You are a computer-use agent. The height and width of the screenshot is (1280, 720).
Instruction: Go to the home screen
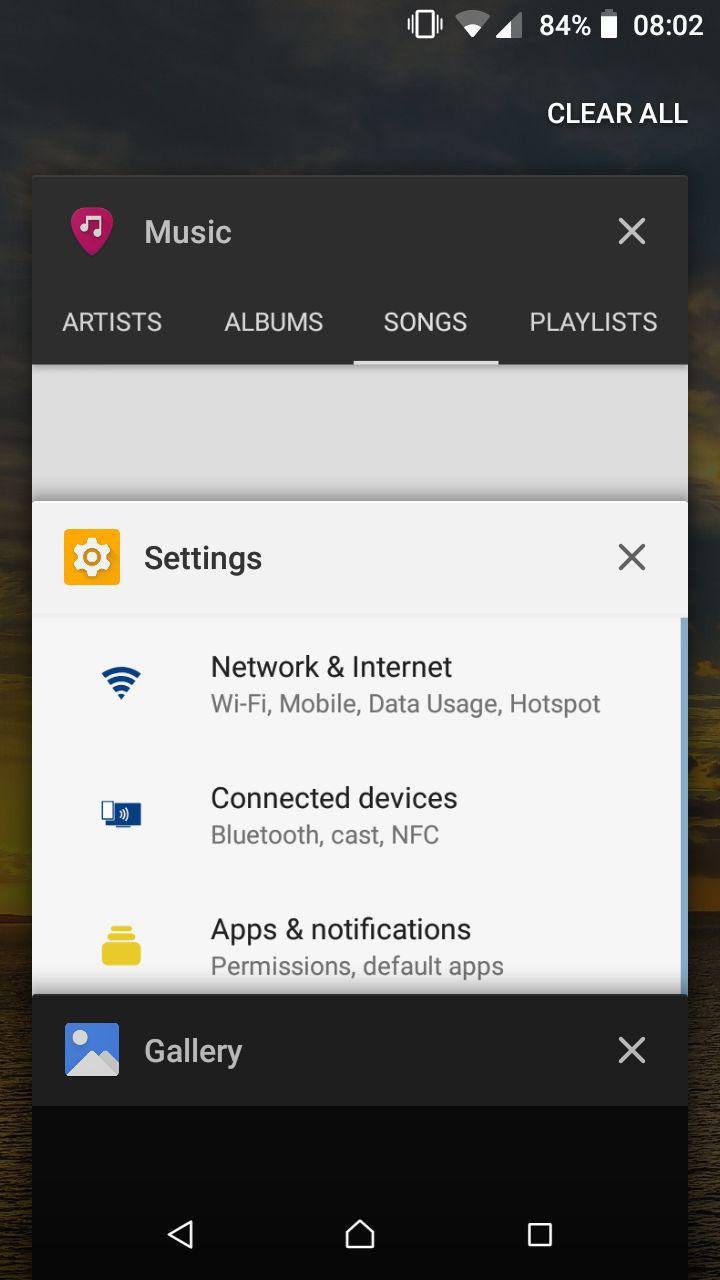click(360, 1234)
